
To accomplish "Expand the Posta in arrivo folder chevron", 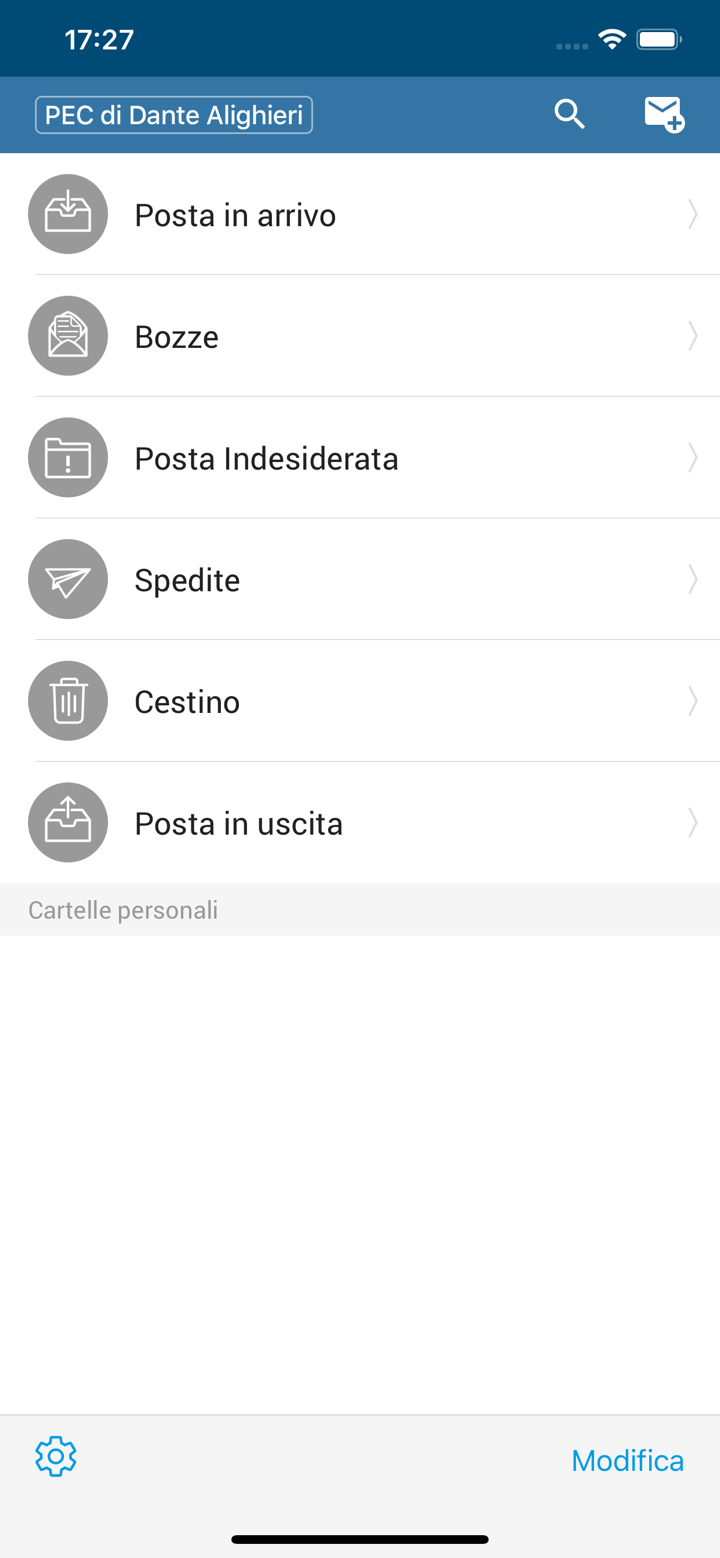I will click(x=692, y=213).
